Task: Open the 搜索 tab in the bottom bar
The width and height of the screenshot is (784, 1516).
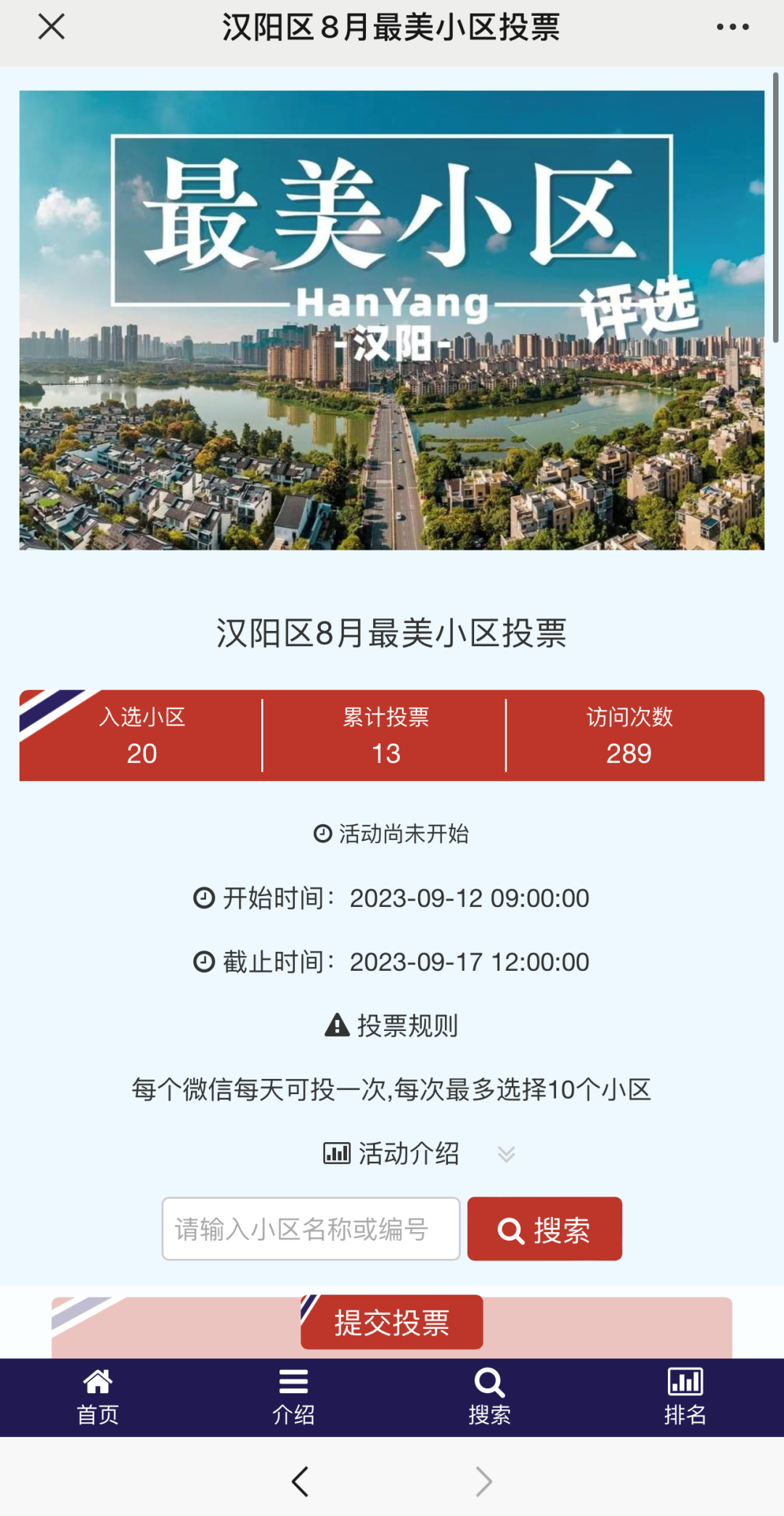Action: tap(490, 1398)
